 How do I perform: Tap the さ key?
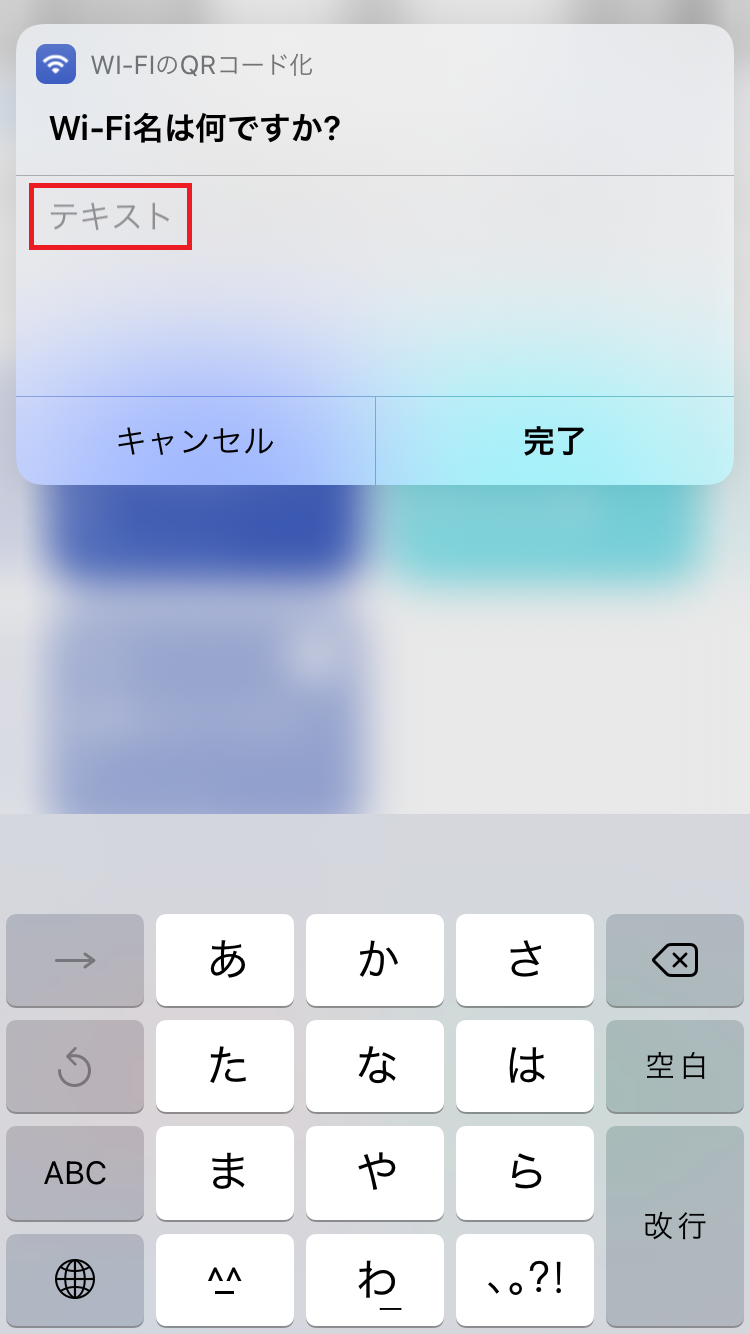(x=525, y=960)
